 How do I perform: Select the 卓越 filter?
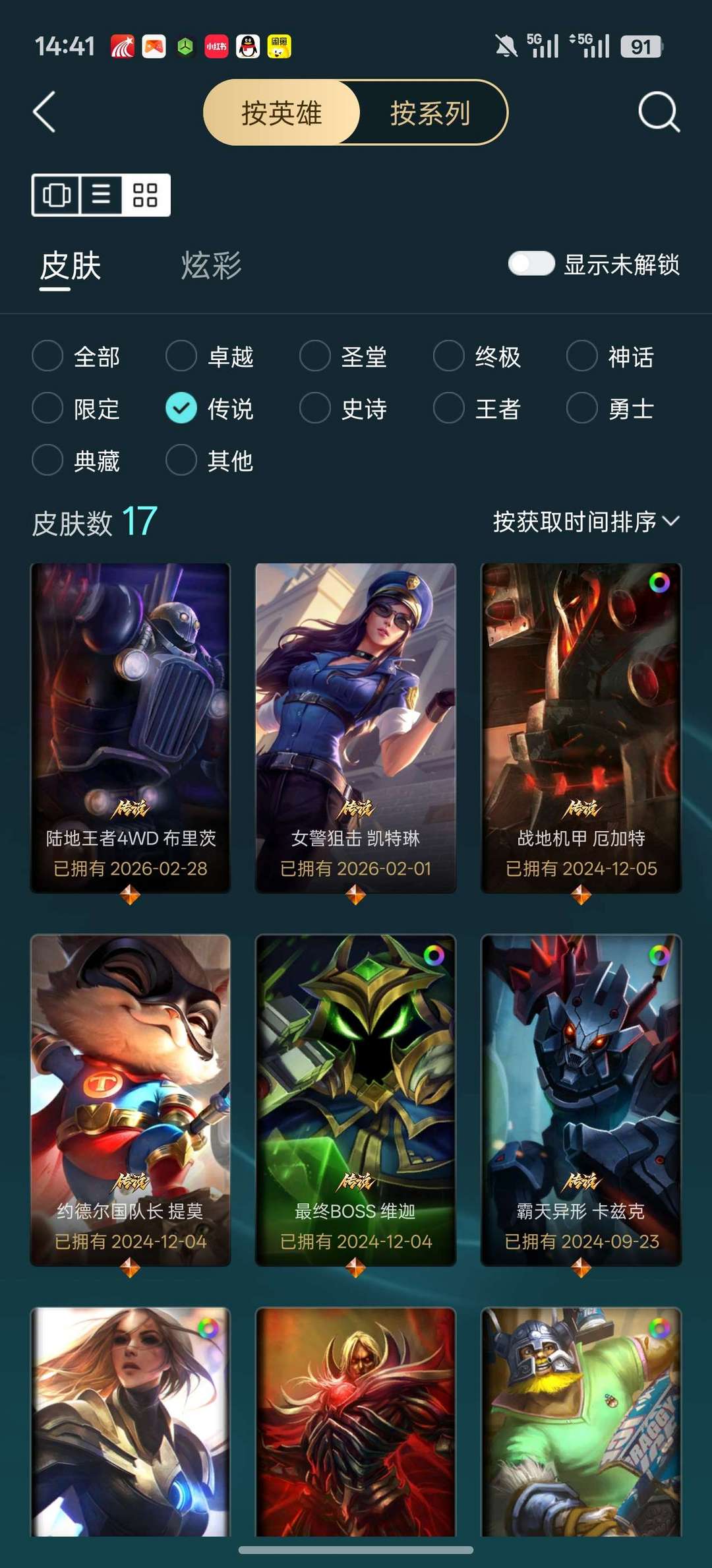coord(182,356)
